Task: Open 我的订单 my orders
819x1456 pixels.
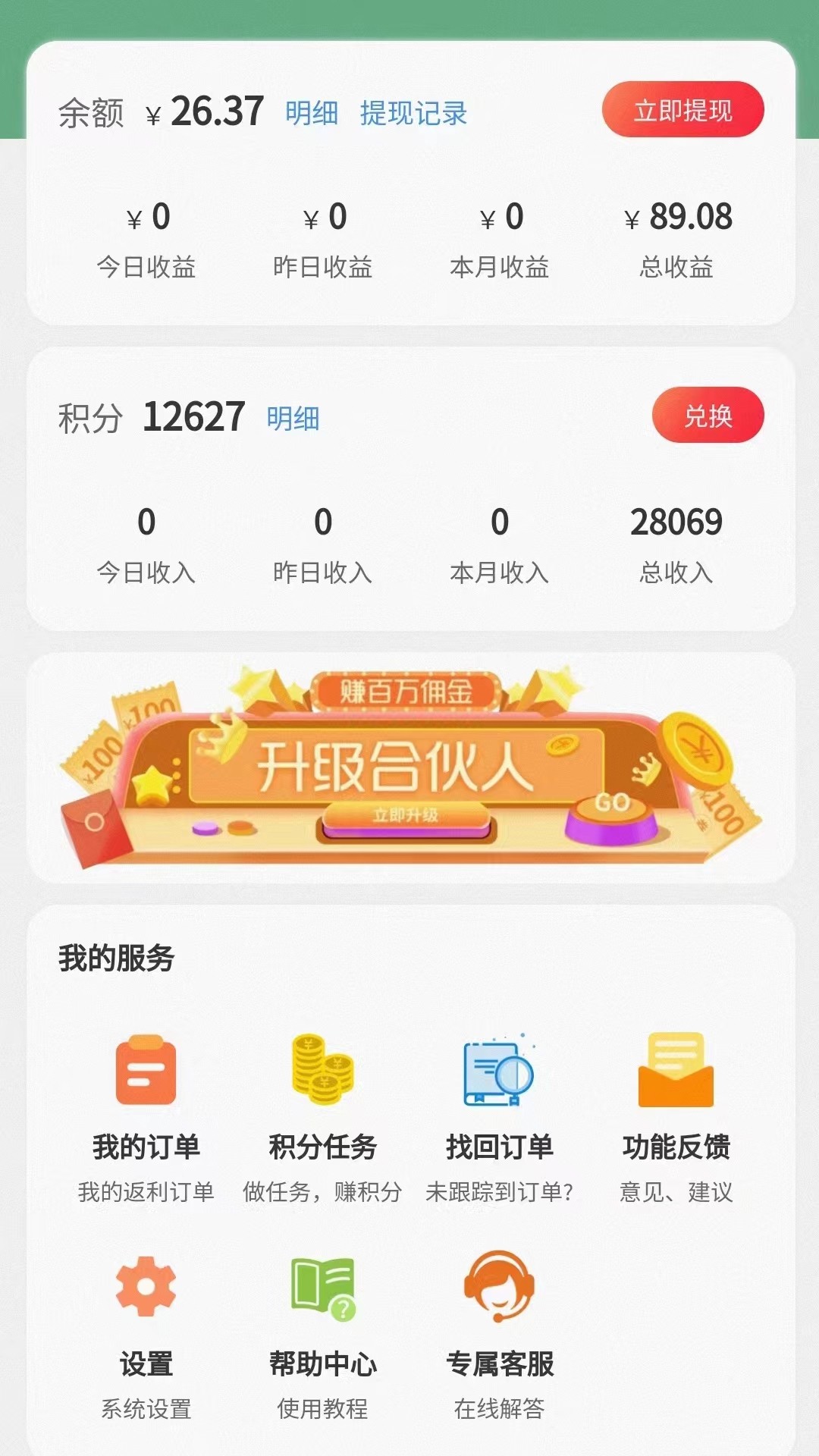Action: [x=146, y=1107]
